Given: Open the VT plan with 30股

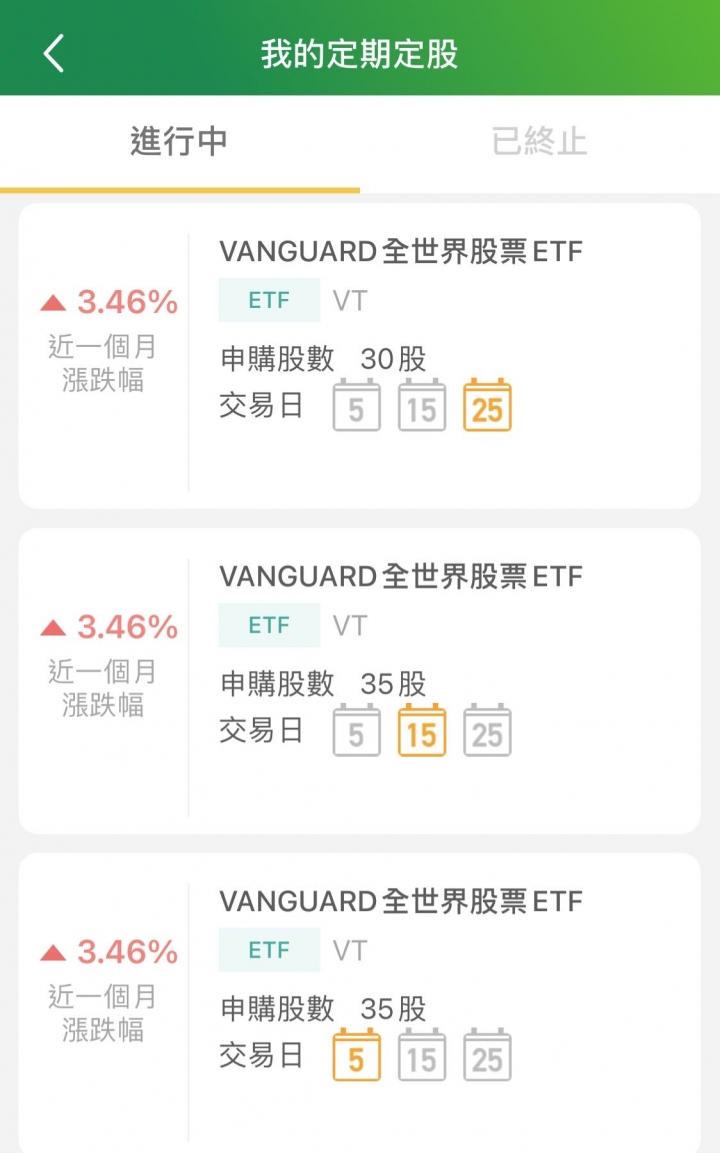Looking at the screenshot, I should coord(360,356).
